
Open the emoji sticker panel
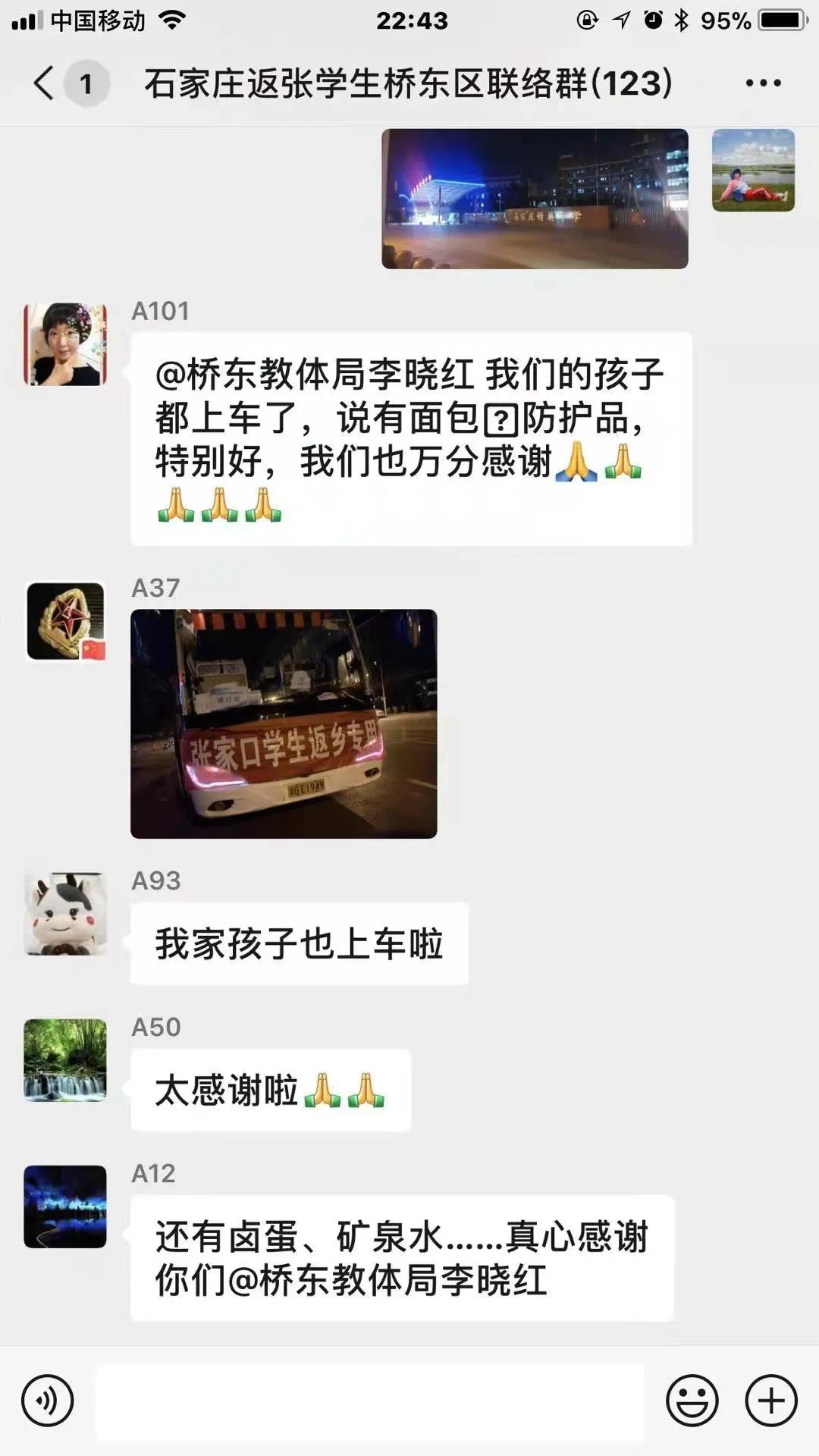pos(692,1401)
